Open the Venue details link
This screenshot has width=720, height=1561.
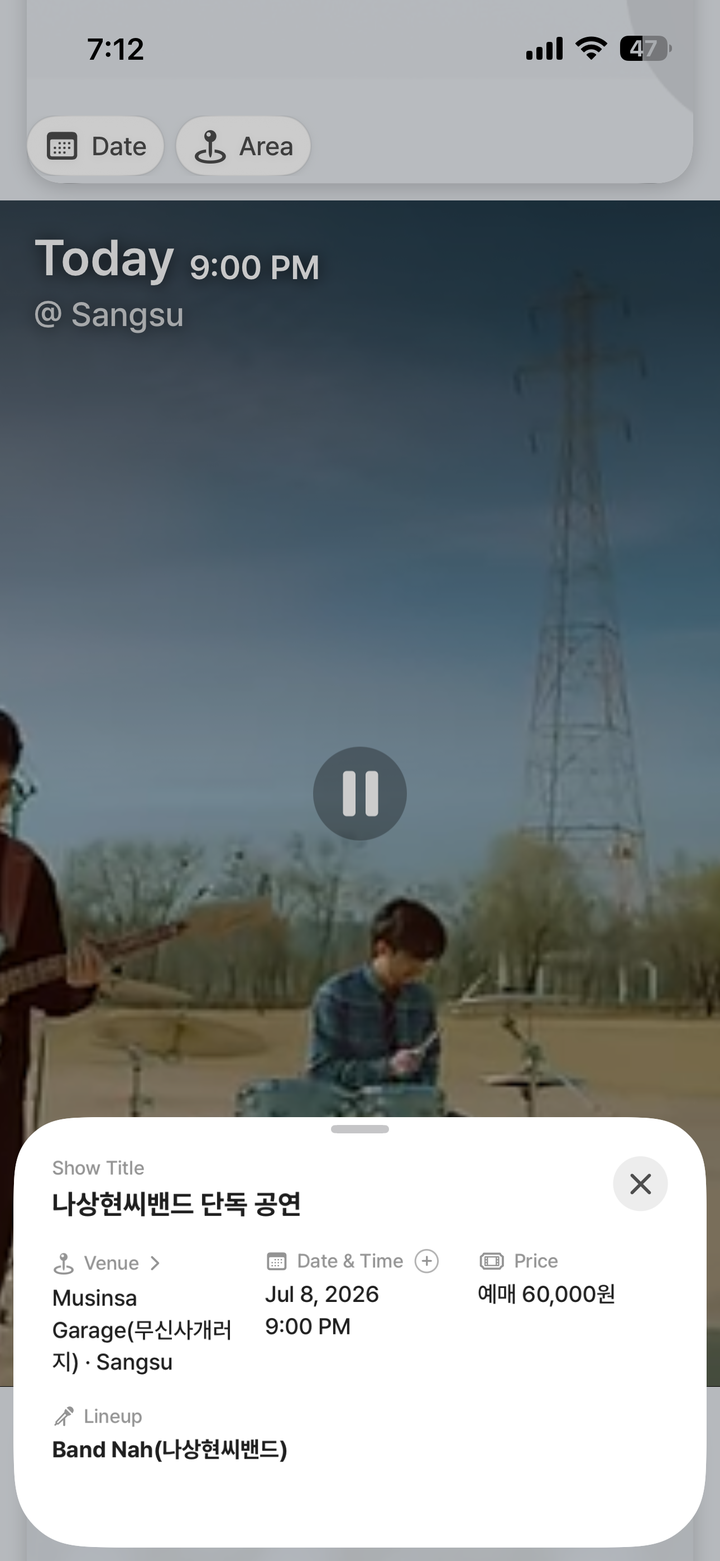(x=107, y=1263)
